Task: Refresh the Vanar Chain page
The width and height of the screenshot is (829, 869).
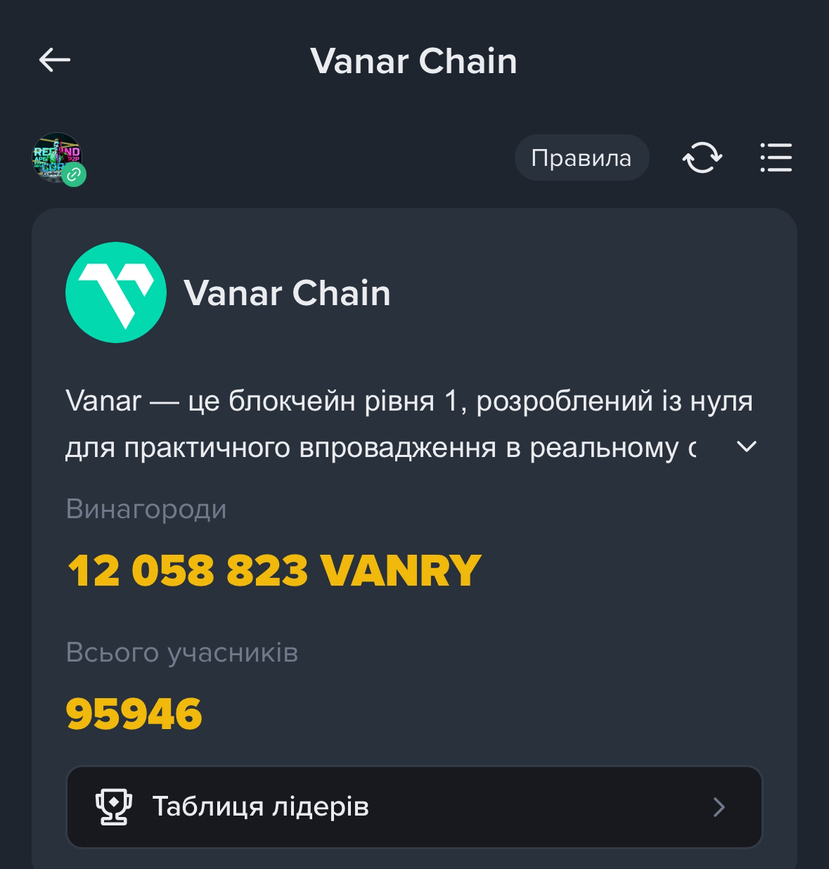Action: [x=702, y=158]
